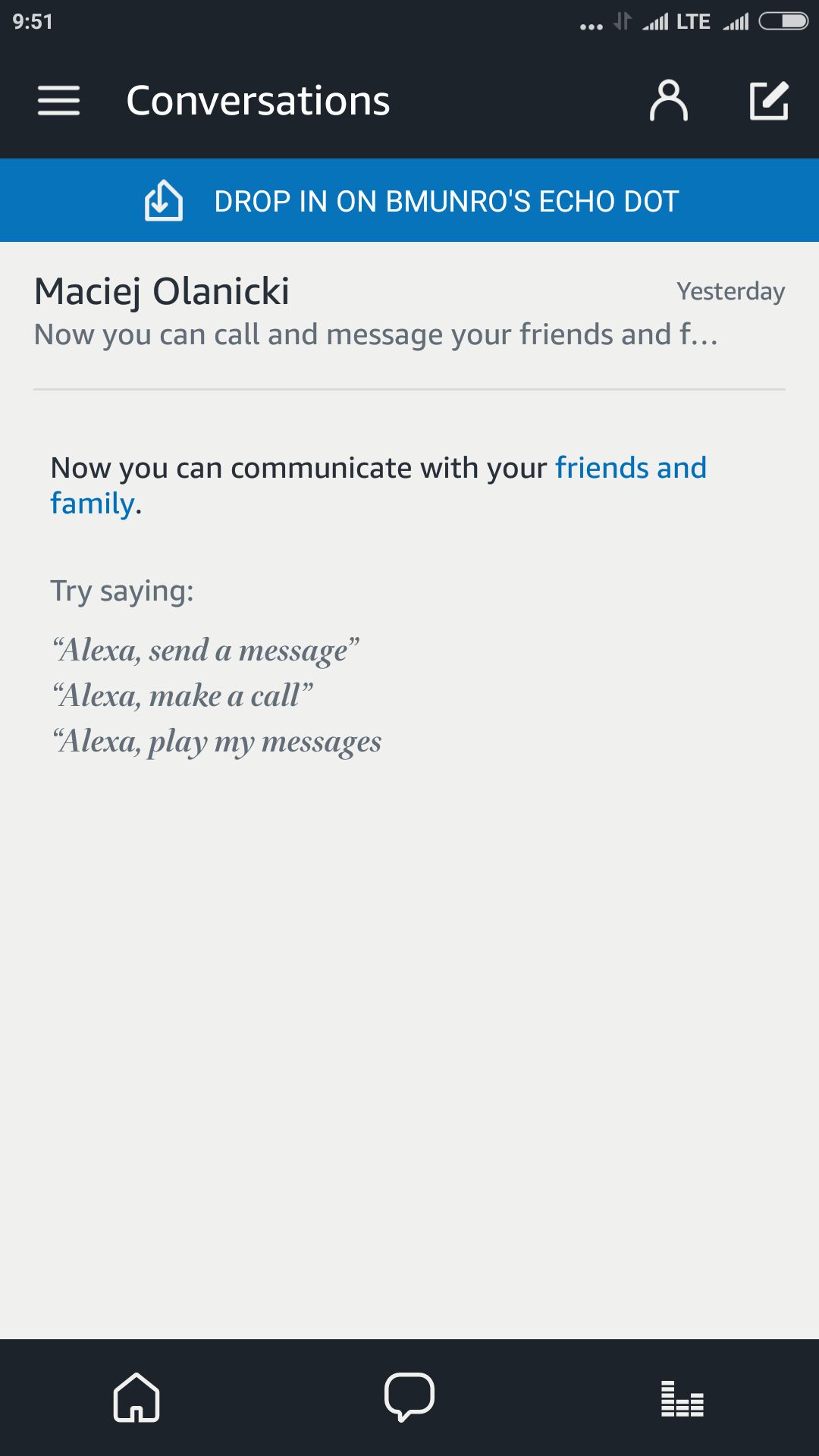Open the music player equalizer tab
Image resolution: width=819 pixels, height=1456 pixels.
coord(682,1398)
